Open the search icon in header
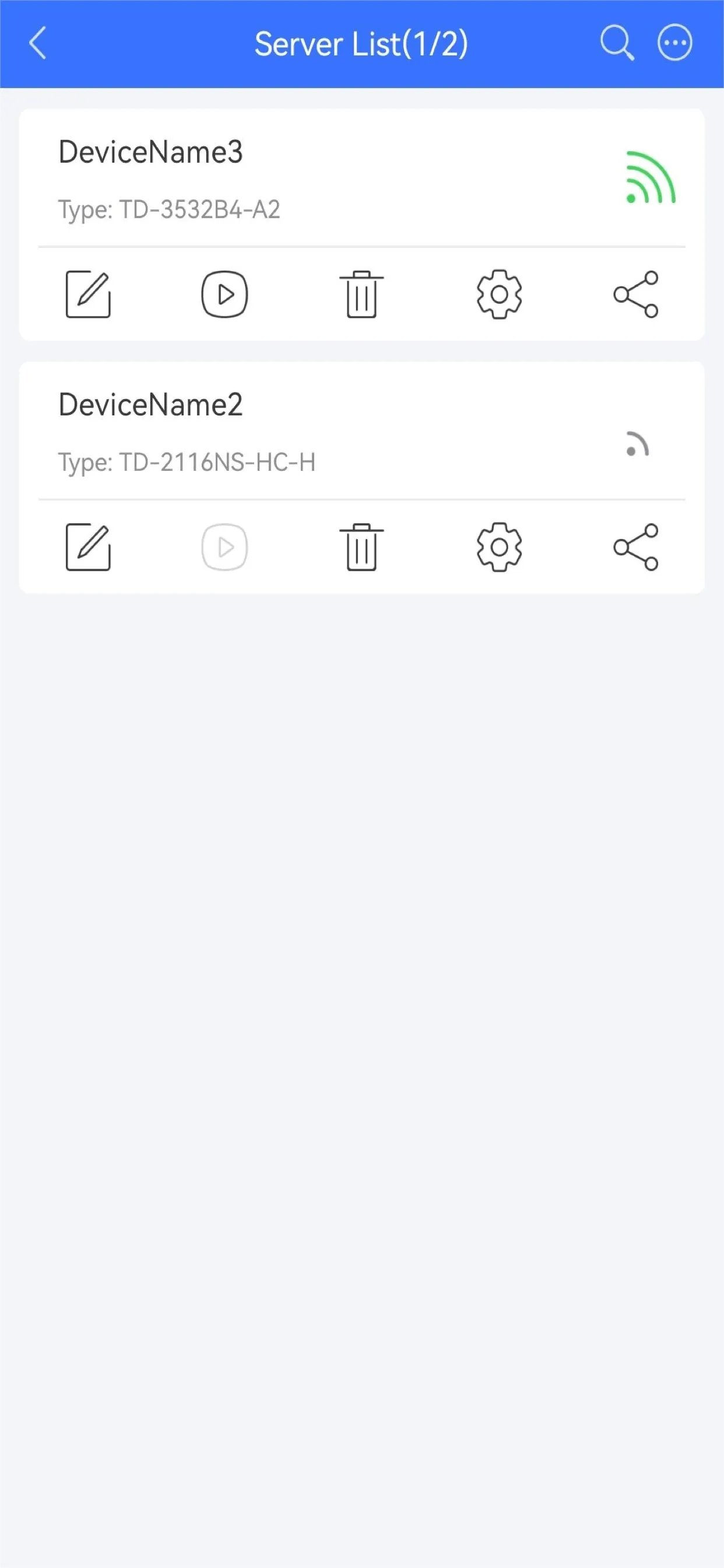This screenshot has height=1568, width=724. [616, 44]
